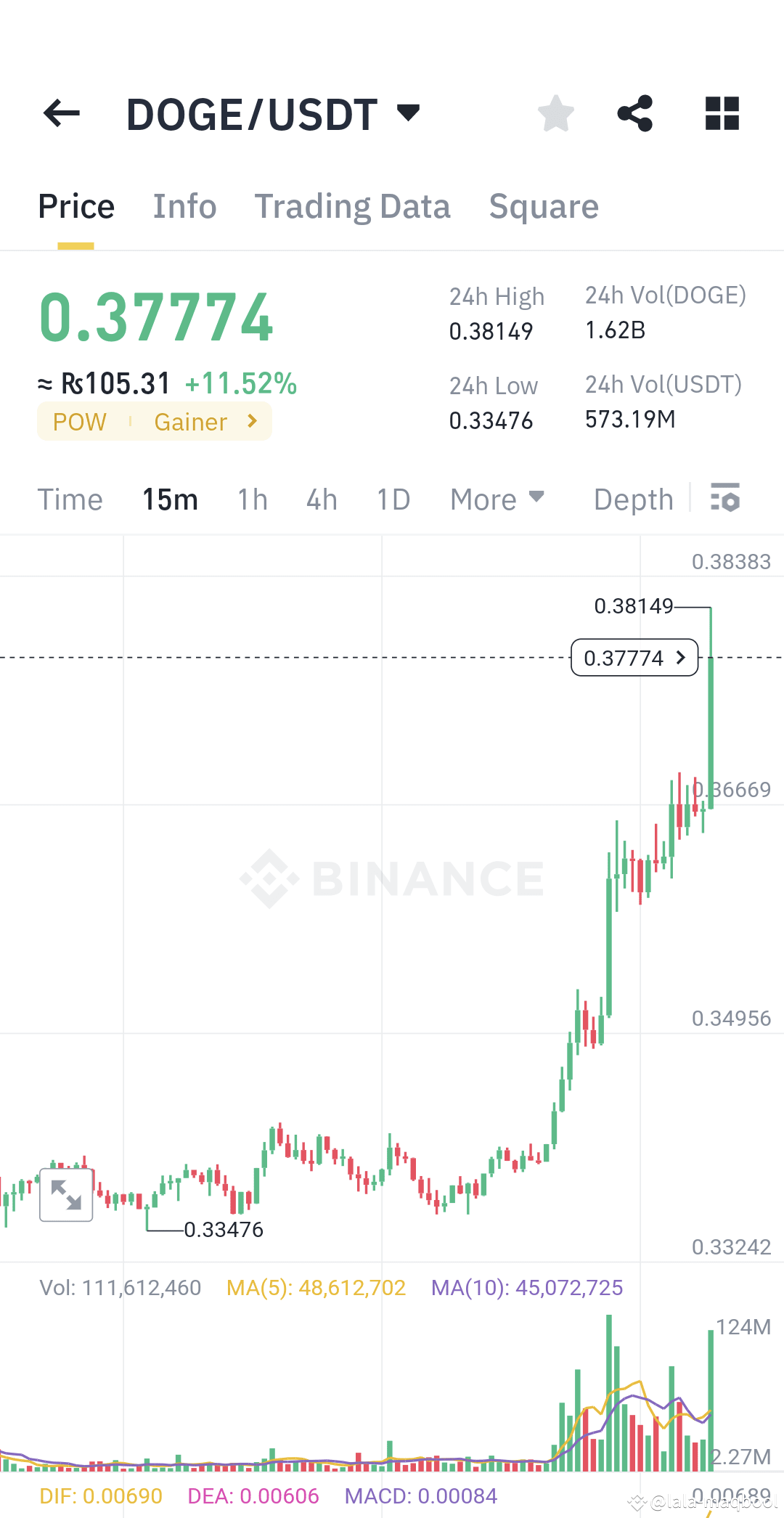784x1518 pixels.
Task: Share the DOGE/USDT chart
Action: click(x=634, y=113)
